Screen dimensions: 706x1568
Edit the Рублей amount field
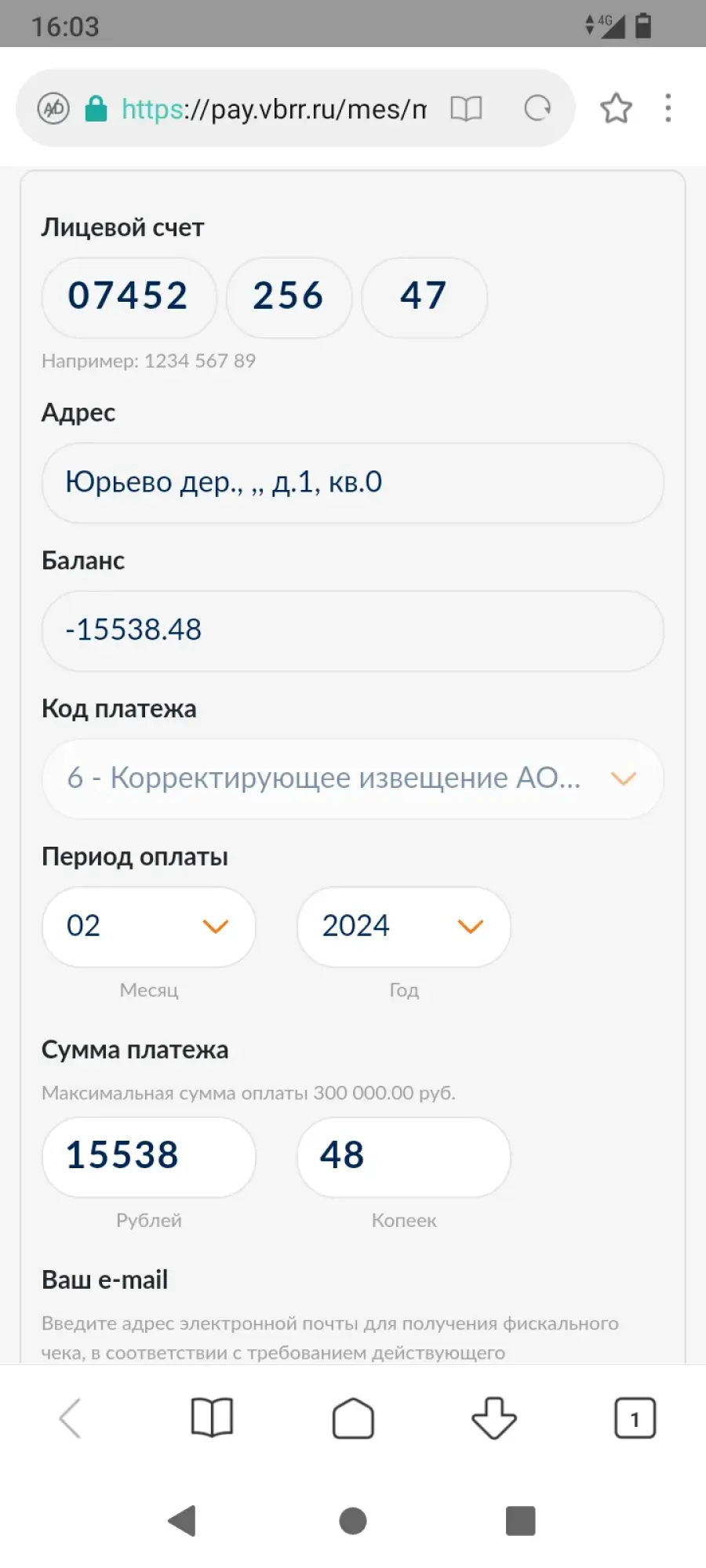click(x=149, y=1156)
